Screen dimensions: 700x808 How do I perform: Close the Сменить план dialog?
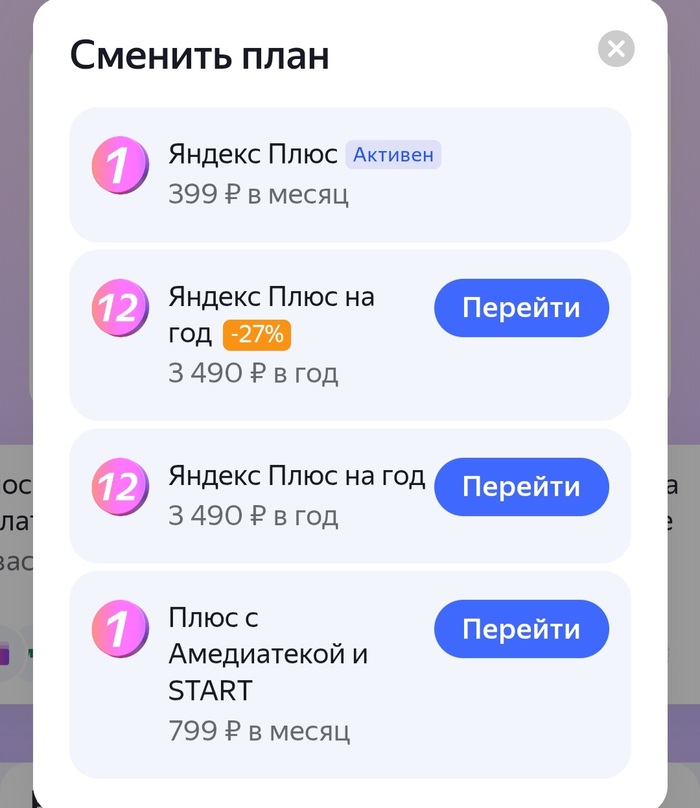616,48
